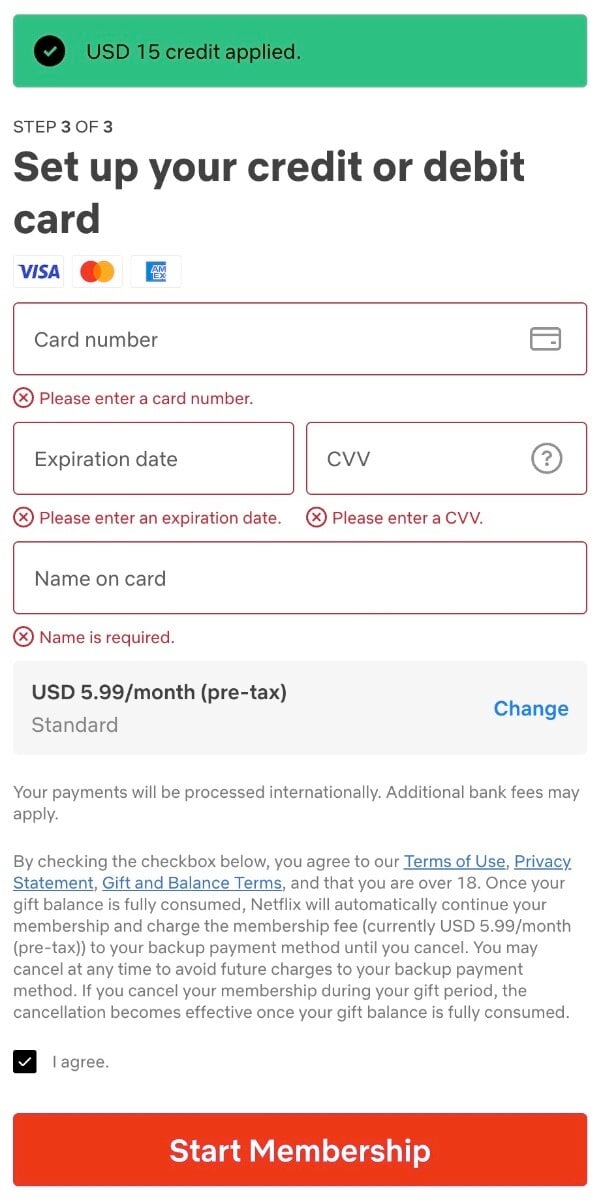Tap Start Membership button

click(x=300, y=1150)
